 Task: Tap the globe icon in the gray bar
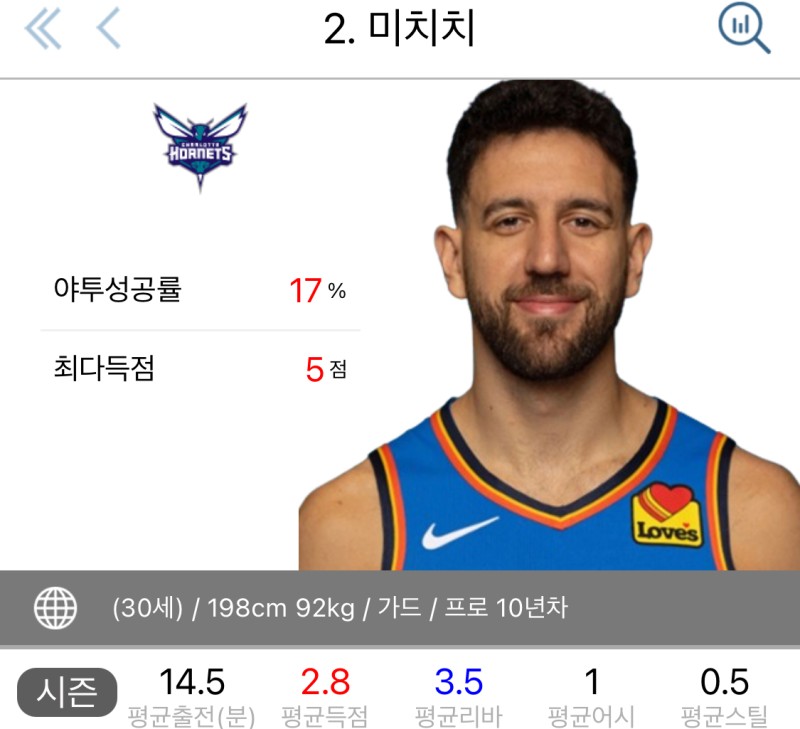click(55, 607)
